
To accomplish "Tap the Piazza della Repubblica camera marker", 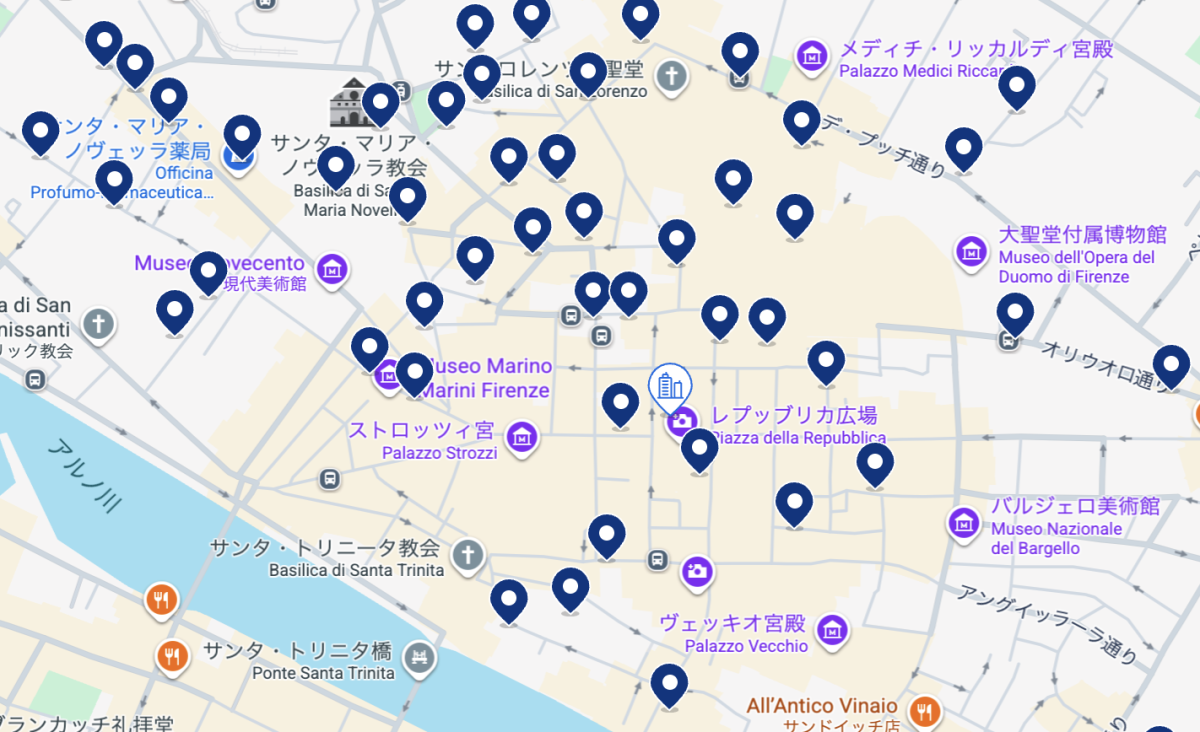I will 683,421.
